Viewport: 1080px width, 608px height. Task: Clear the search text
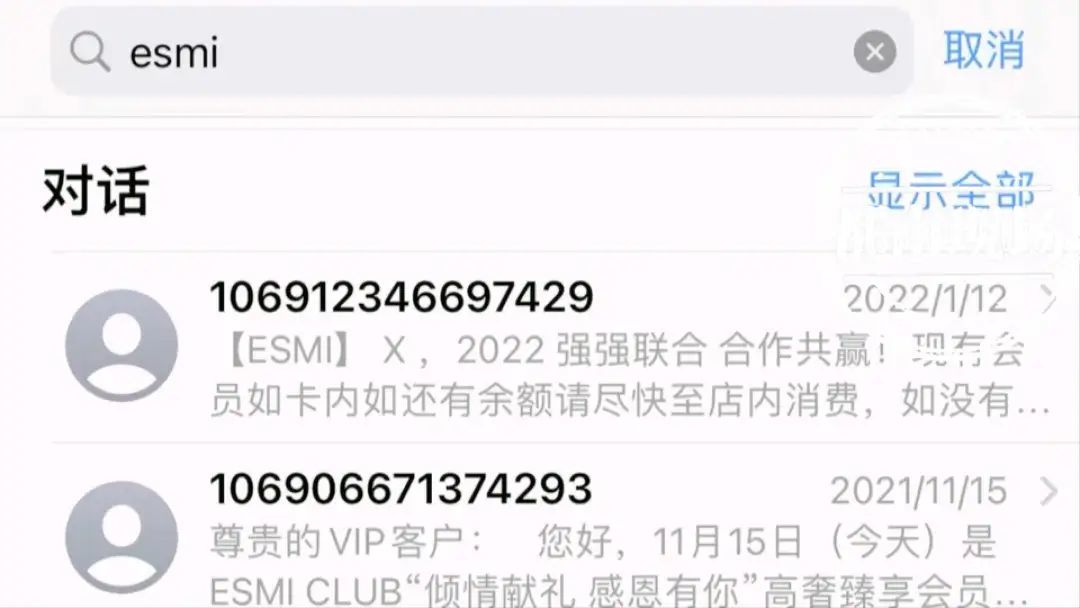874,52
